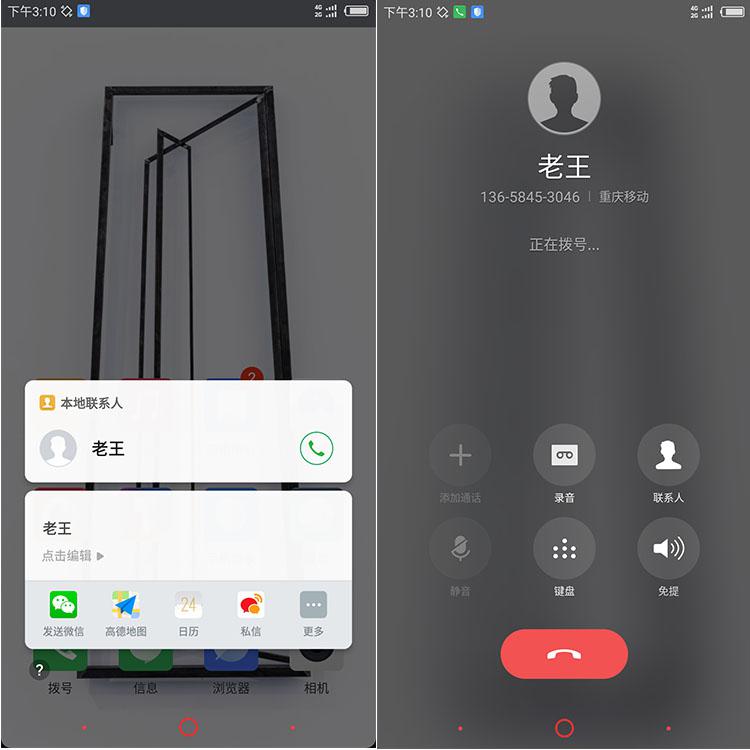Open the question mark help icon
Image resolution: width=750 pixels, height=750 pixels.
pos(40,670)
